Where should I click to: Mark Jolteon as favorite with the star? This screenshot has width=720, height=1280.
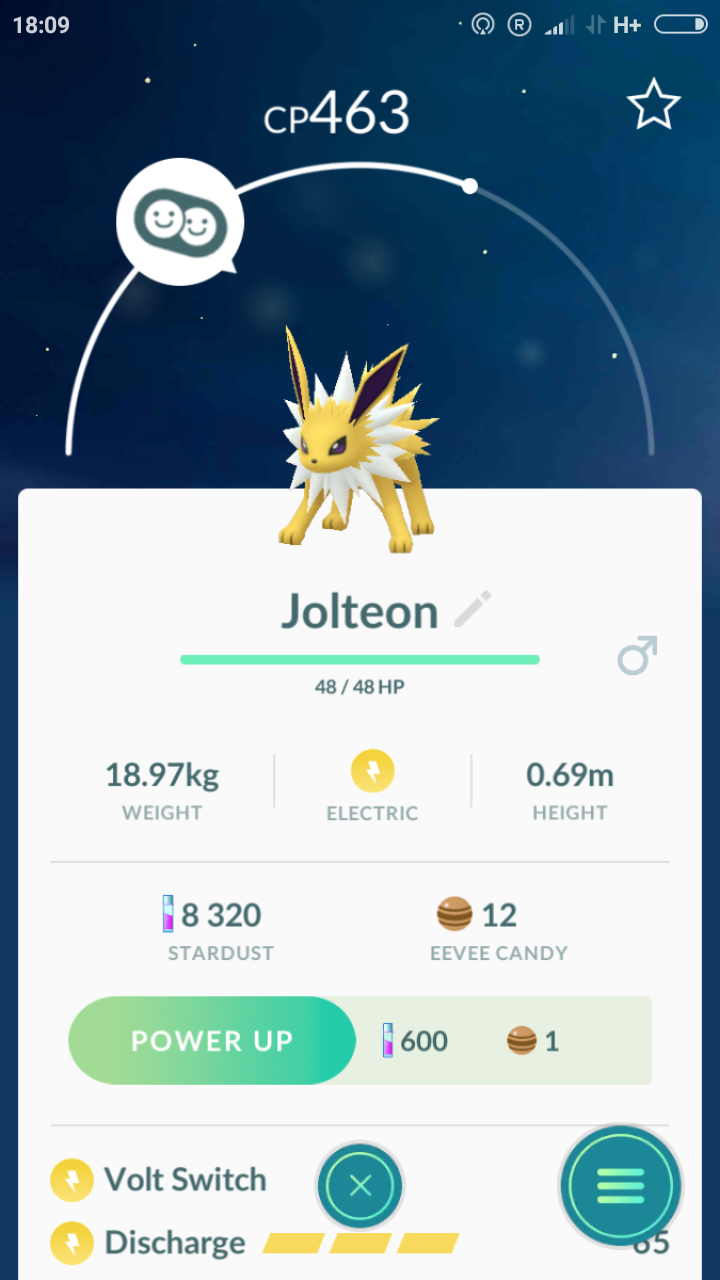coord(653,105)
